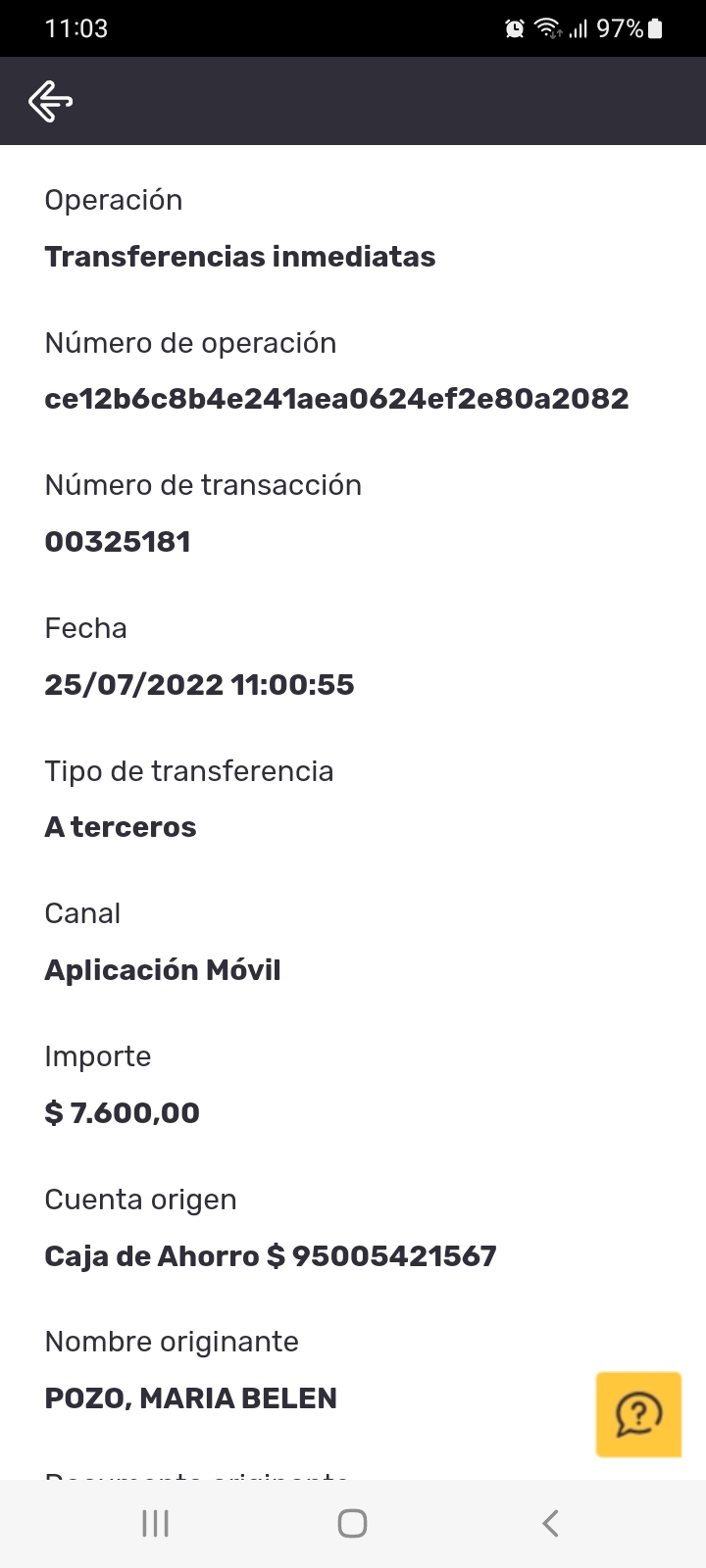Go to the home screen
Screen dimensions: 706x1568
click(x=352, y=1523)
